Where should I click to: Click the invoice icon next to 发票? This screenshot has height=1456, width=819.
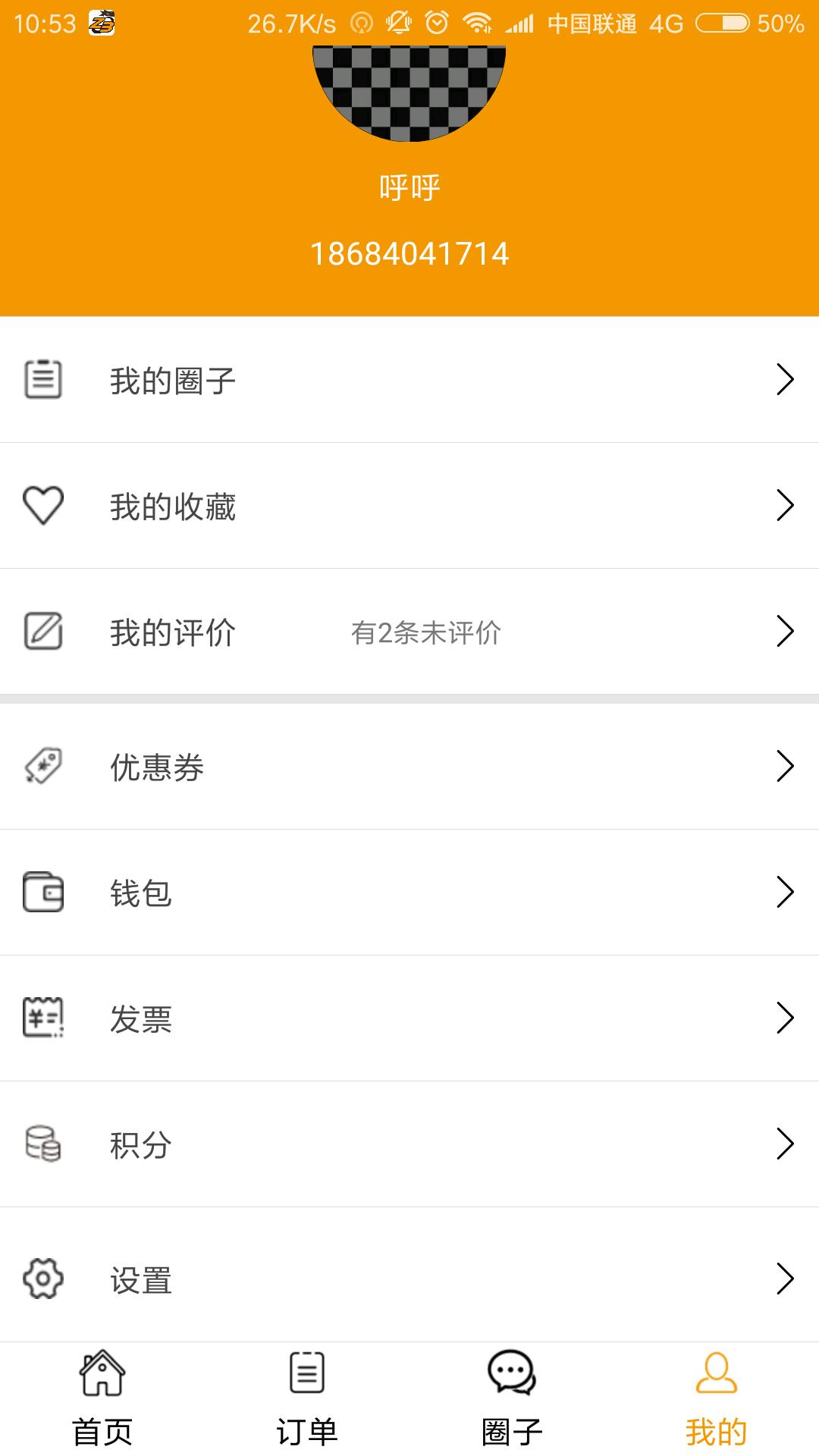click(43, 1020)
